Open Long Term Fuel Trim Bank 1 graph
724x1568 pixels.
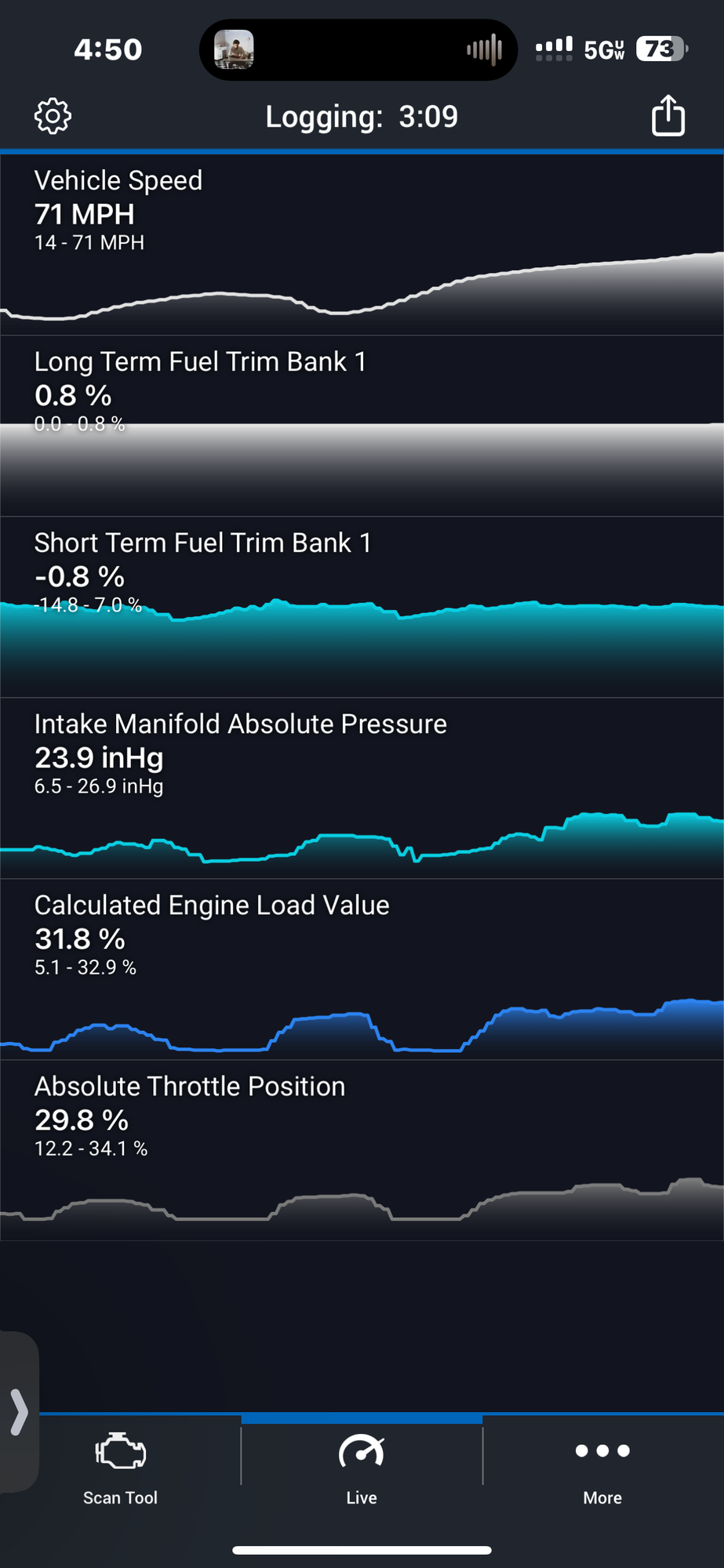coord(362,426)
